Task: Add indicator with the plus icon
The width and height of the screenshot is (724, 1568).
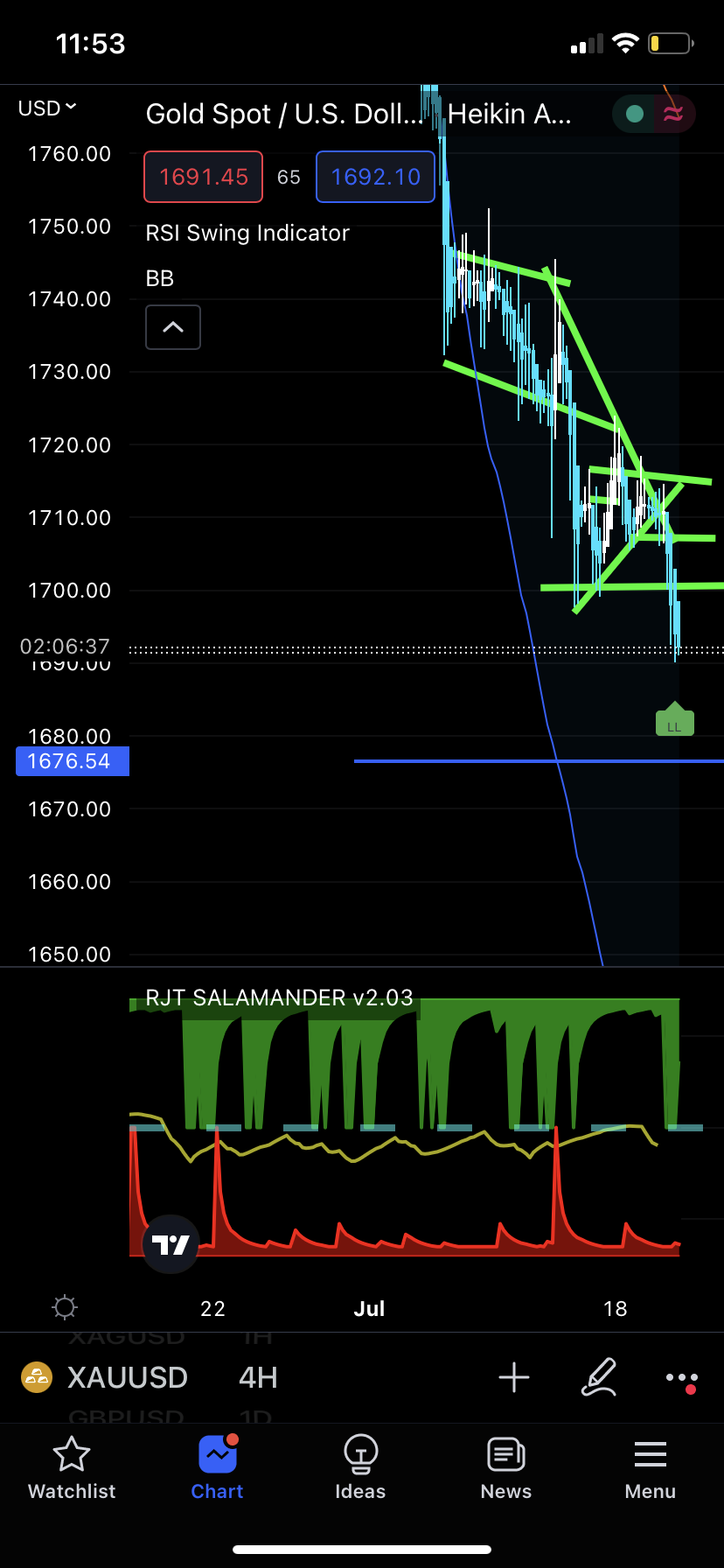Action: coord(514,1377)
